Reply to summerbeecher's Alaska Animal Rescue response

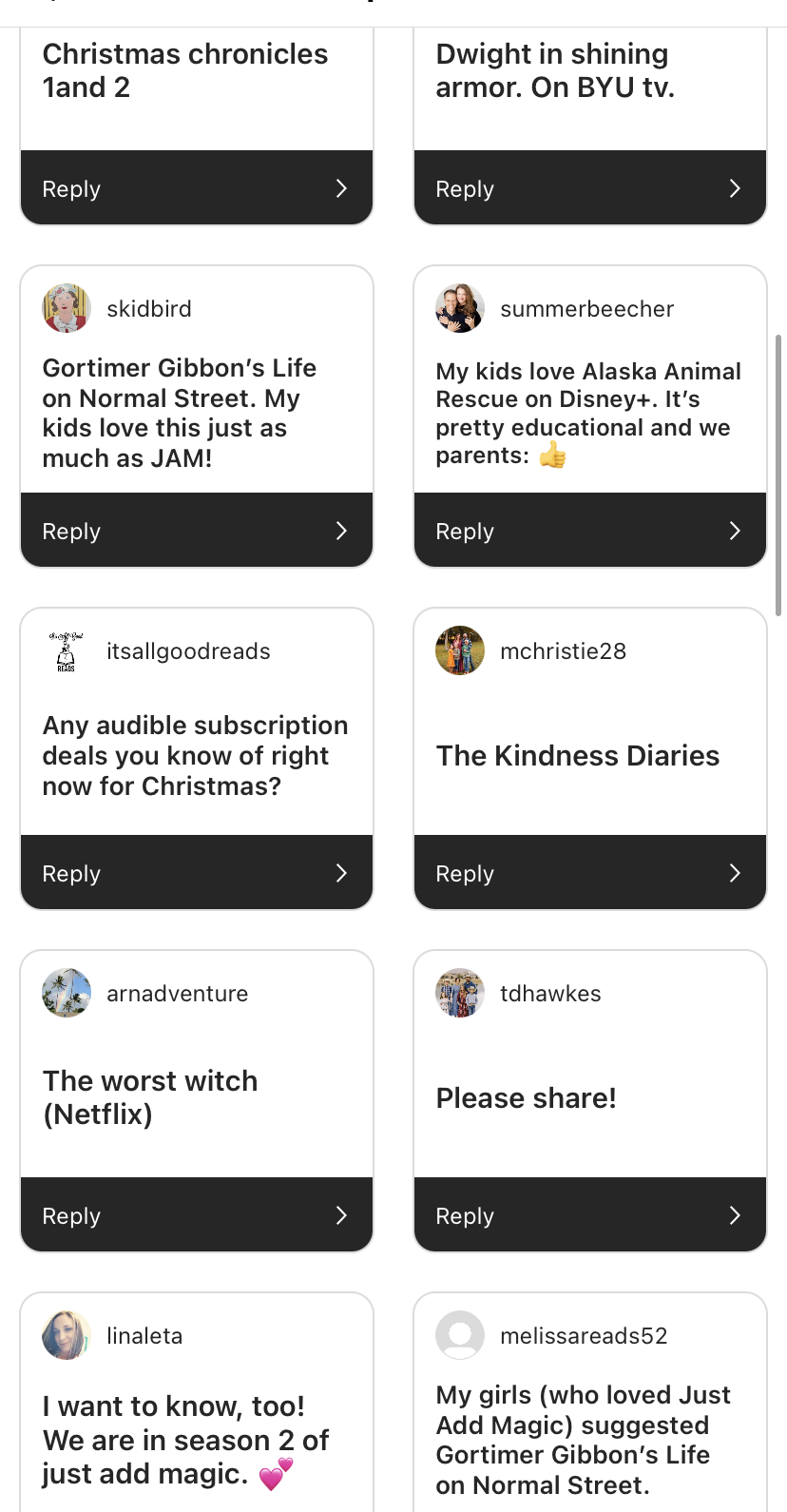[590, 531]
